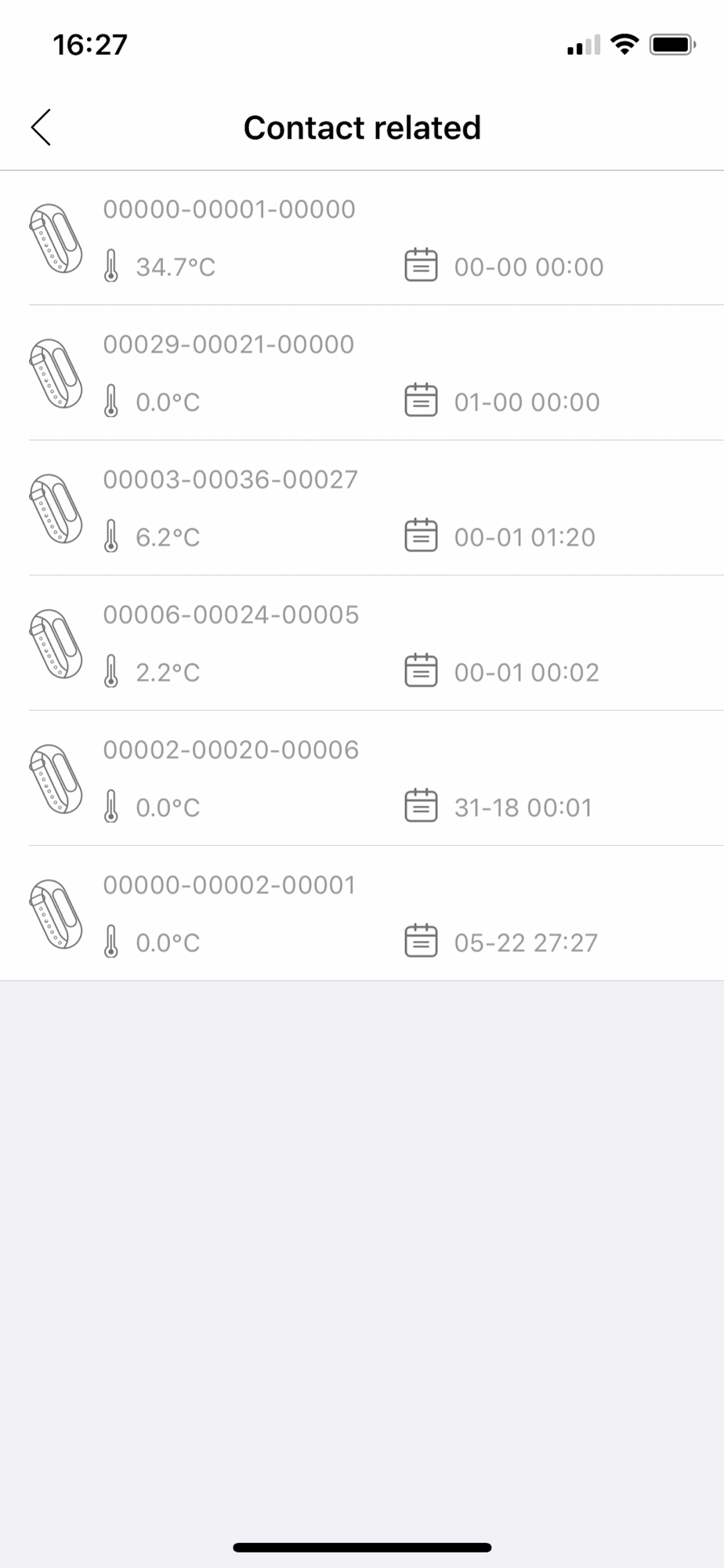The width and height of the screenshot is (724, 1568).
Task: Tap the 00002-00020-00006 row
Action: tap(360, 778)
